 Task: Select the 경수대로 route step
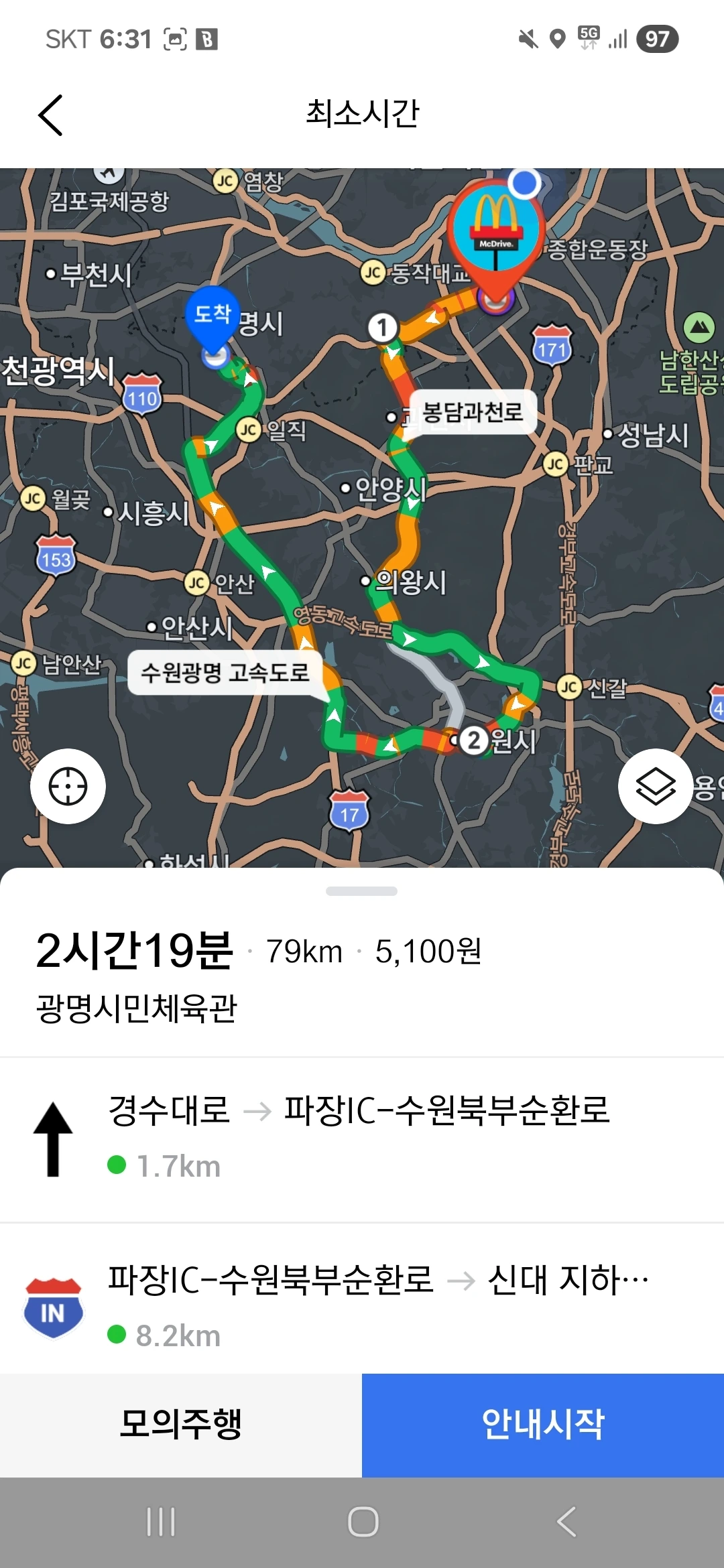coord(362,1138)
